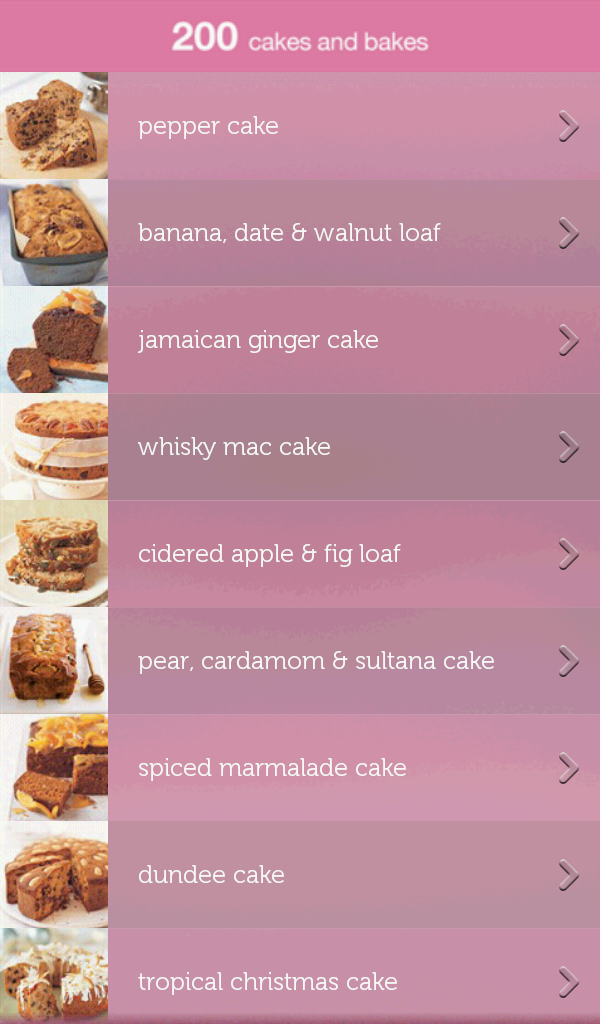Image resolution: width=600 pixels, height=1024 pixels.
Task: Select banana, date & walnut loaf
Action: click(x=300, y=233)
